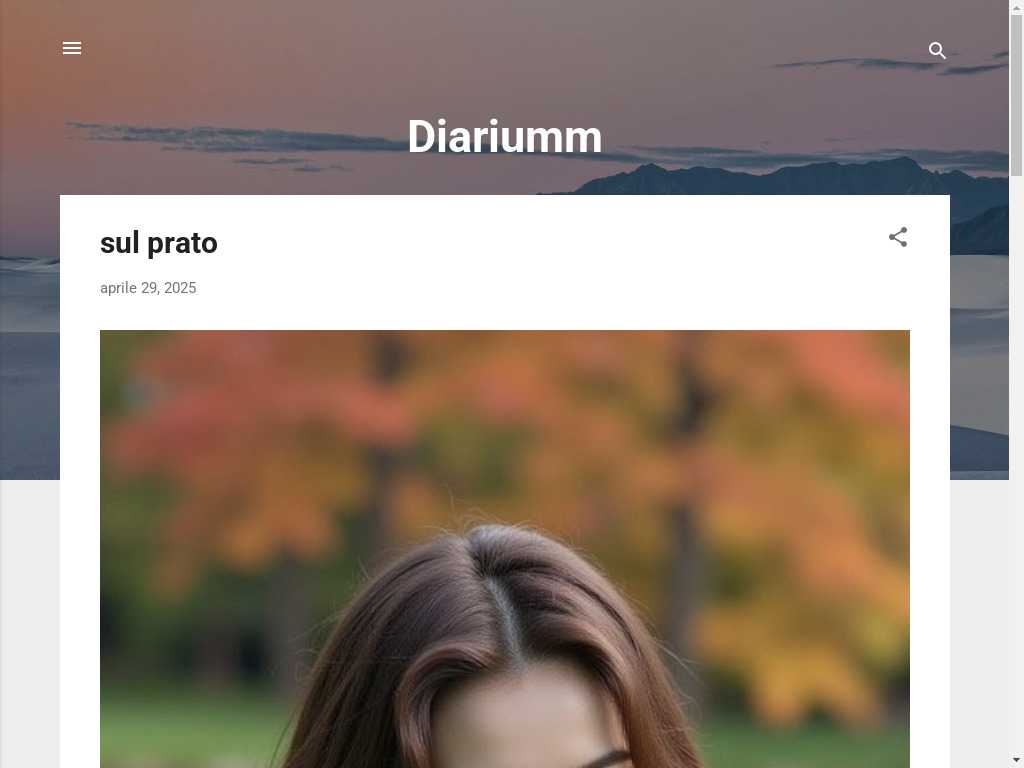The image size is (1024, 768).
Task: Open the blog search
Action: [937, 51]
